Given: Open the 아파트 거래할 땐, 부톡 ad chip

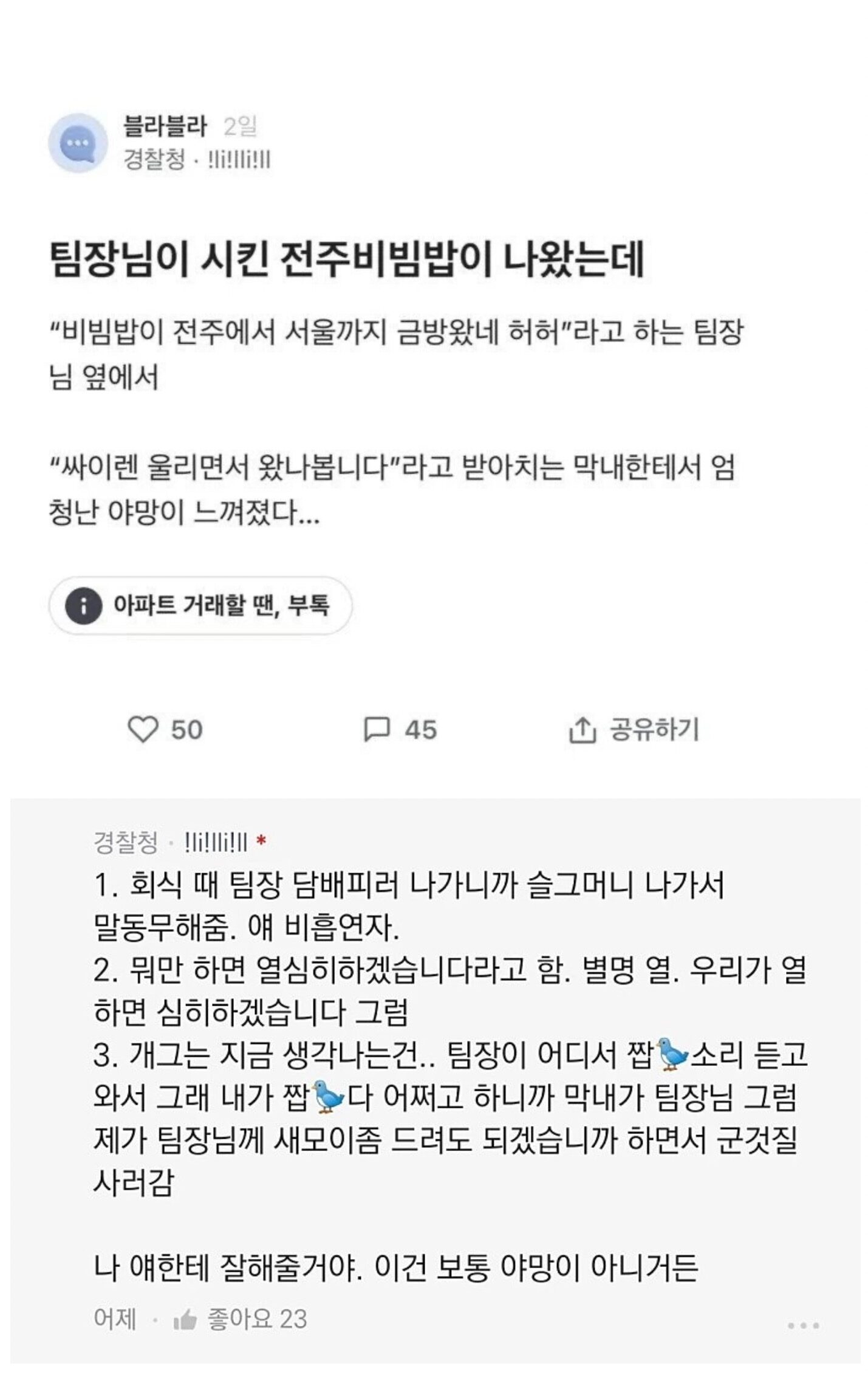Looking at the screenshot, I should (200, 605).
